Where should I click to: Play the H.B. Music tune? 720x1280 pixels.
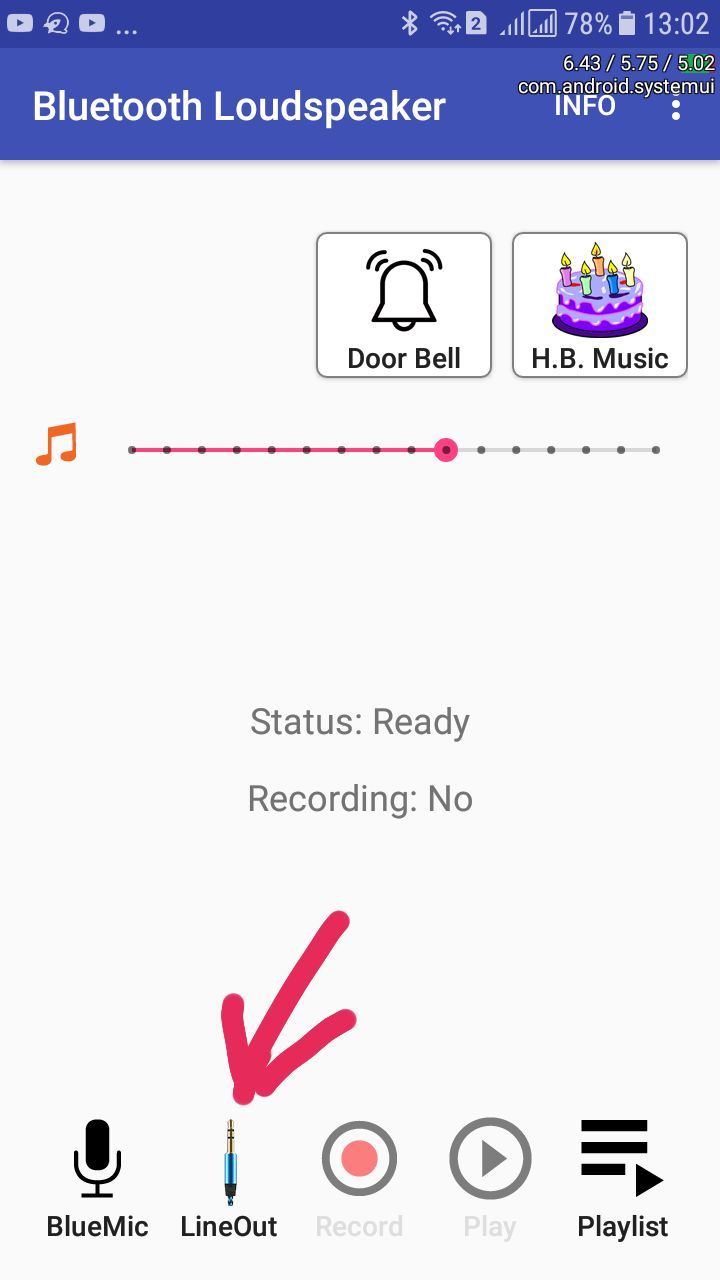coord(600,306)
